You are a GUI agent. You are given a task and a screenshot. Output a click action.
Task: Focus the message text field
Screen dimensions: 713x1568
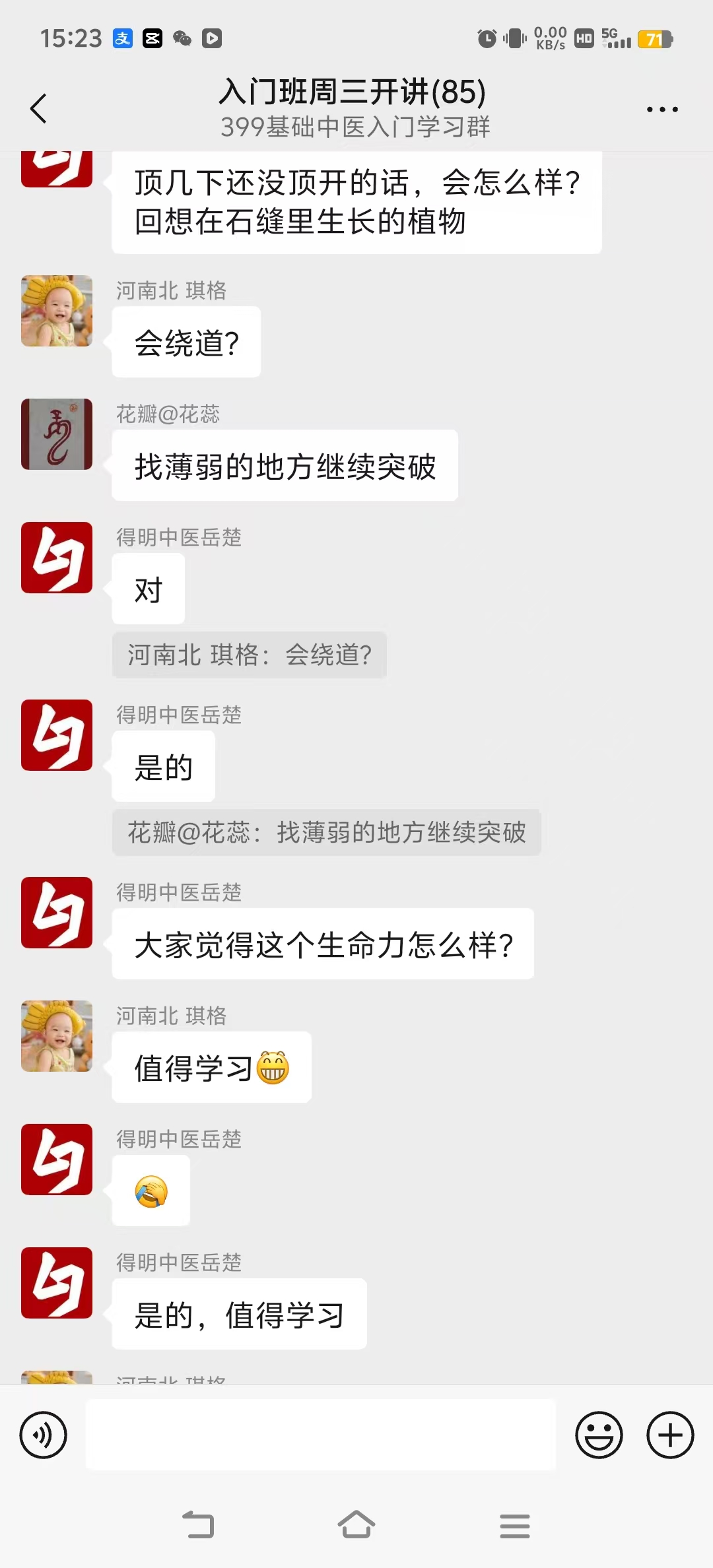(x=321, y=1435)
